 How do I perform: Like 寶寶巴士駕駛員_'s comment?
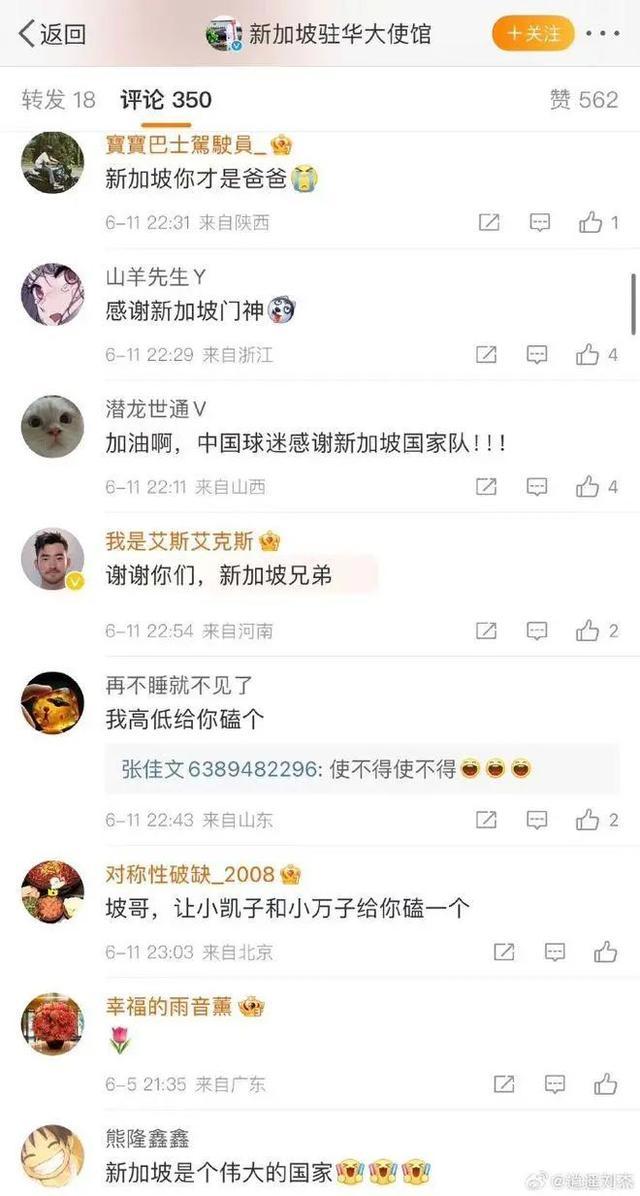coord(590,222)
